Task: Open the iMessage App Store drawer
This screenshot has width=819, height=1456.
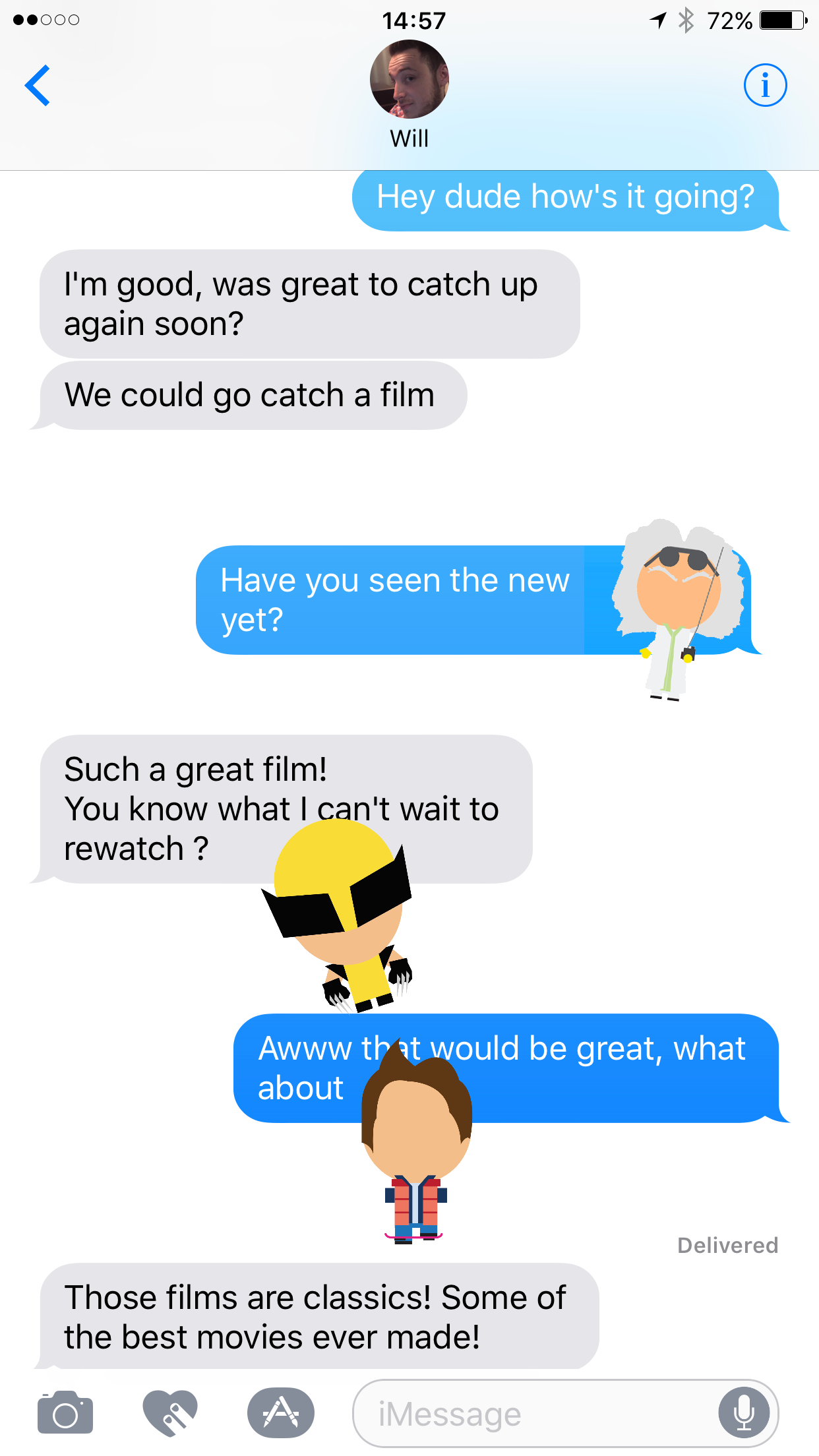Action: click(x=281, y=1413)
